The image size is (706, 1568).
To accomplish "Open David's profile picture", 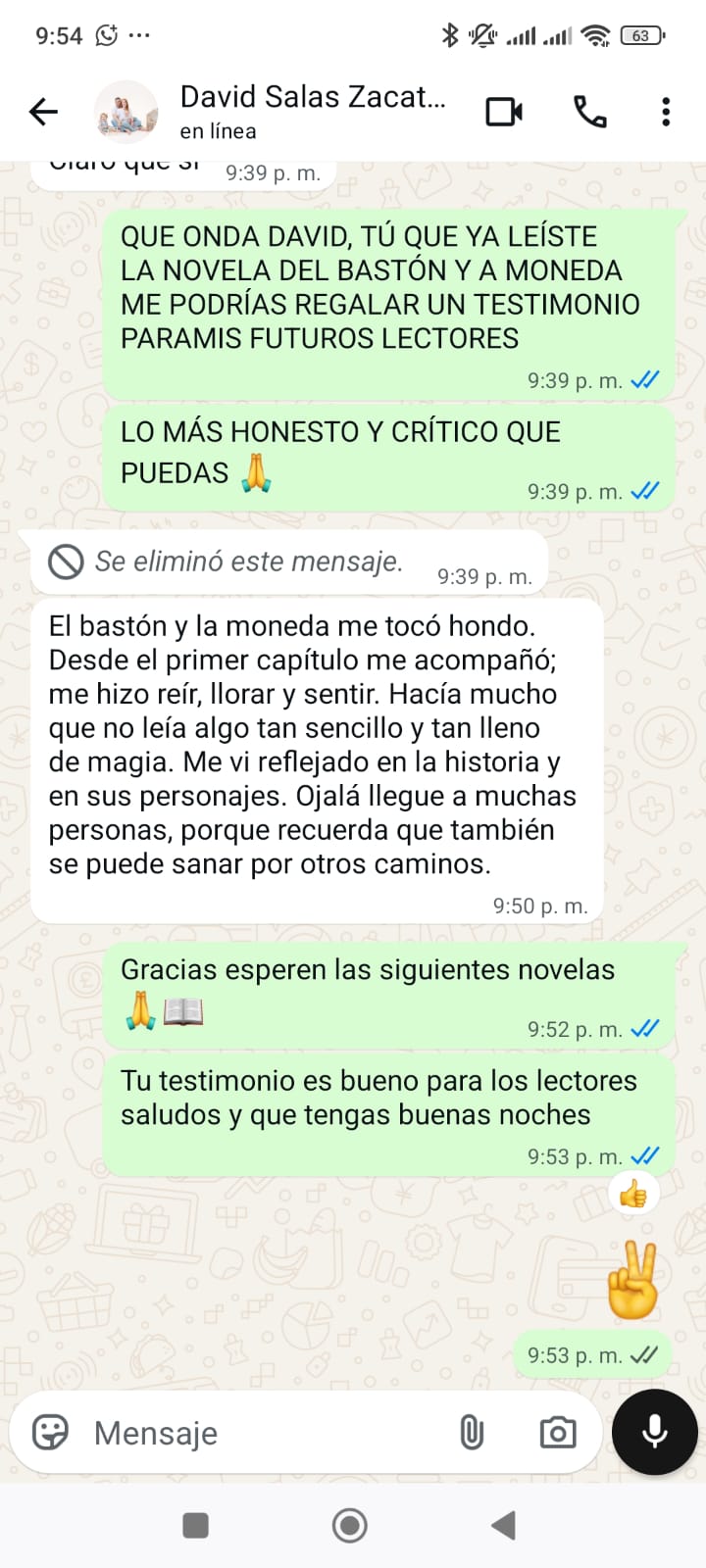I will (126, 112).
